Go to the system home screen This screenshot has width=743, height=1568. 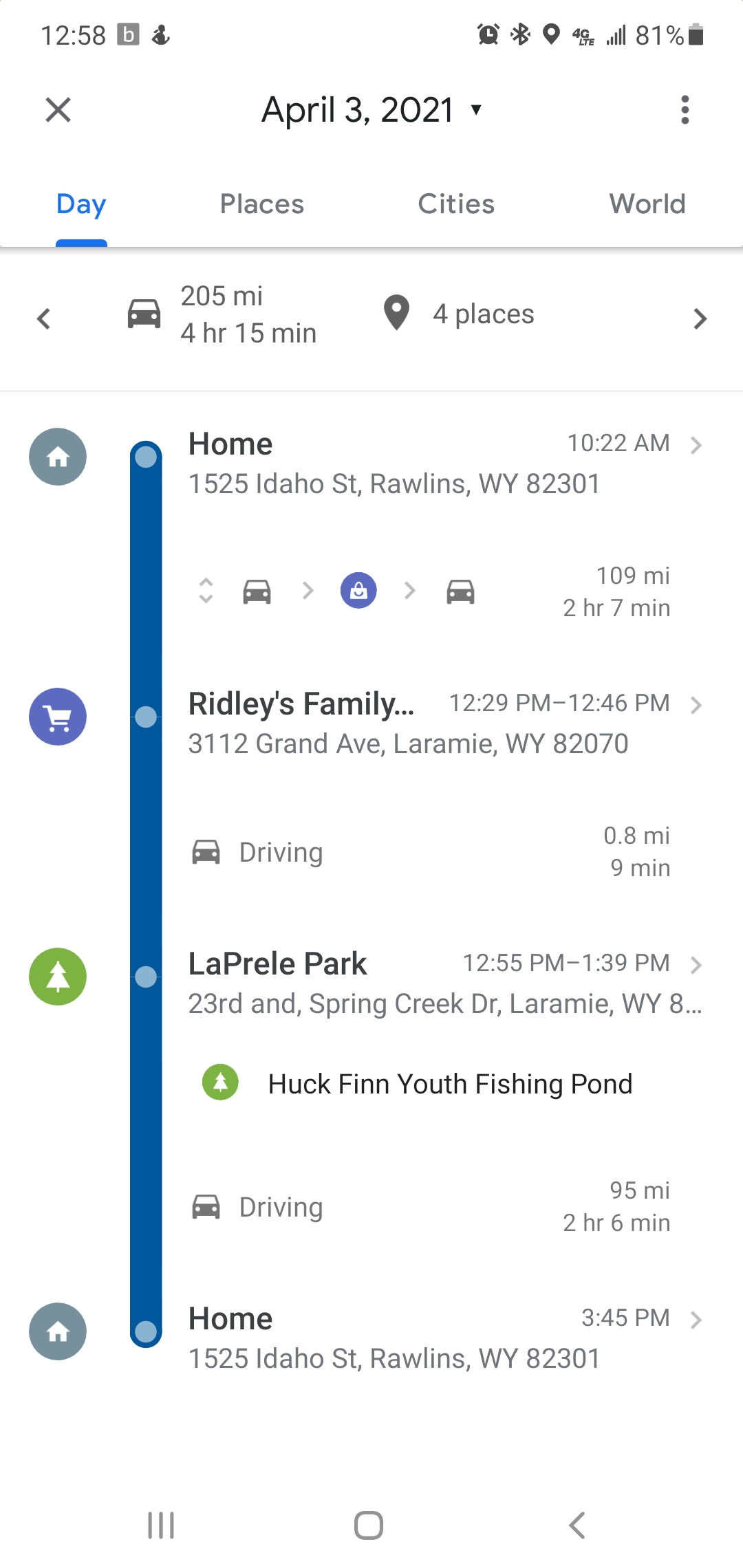coord(369,1525)
